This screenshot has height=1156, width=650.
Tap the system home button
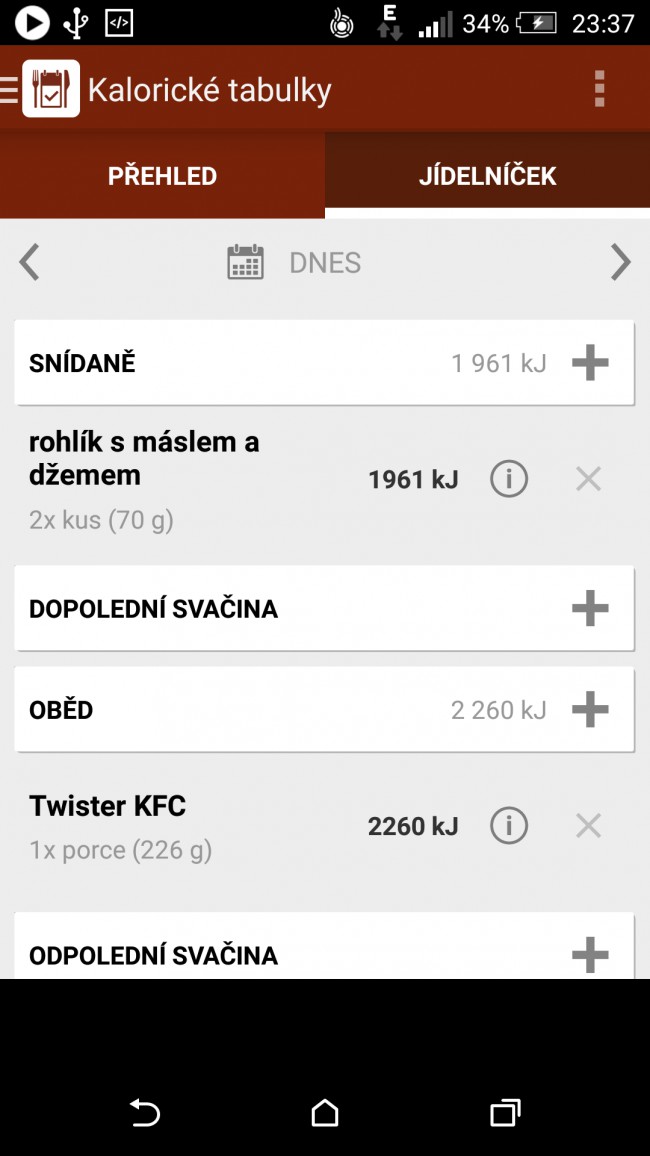pos(325,1113)
